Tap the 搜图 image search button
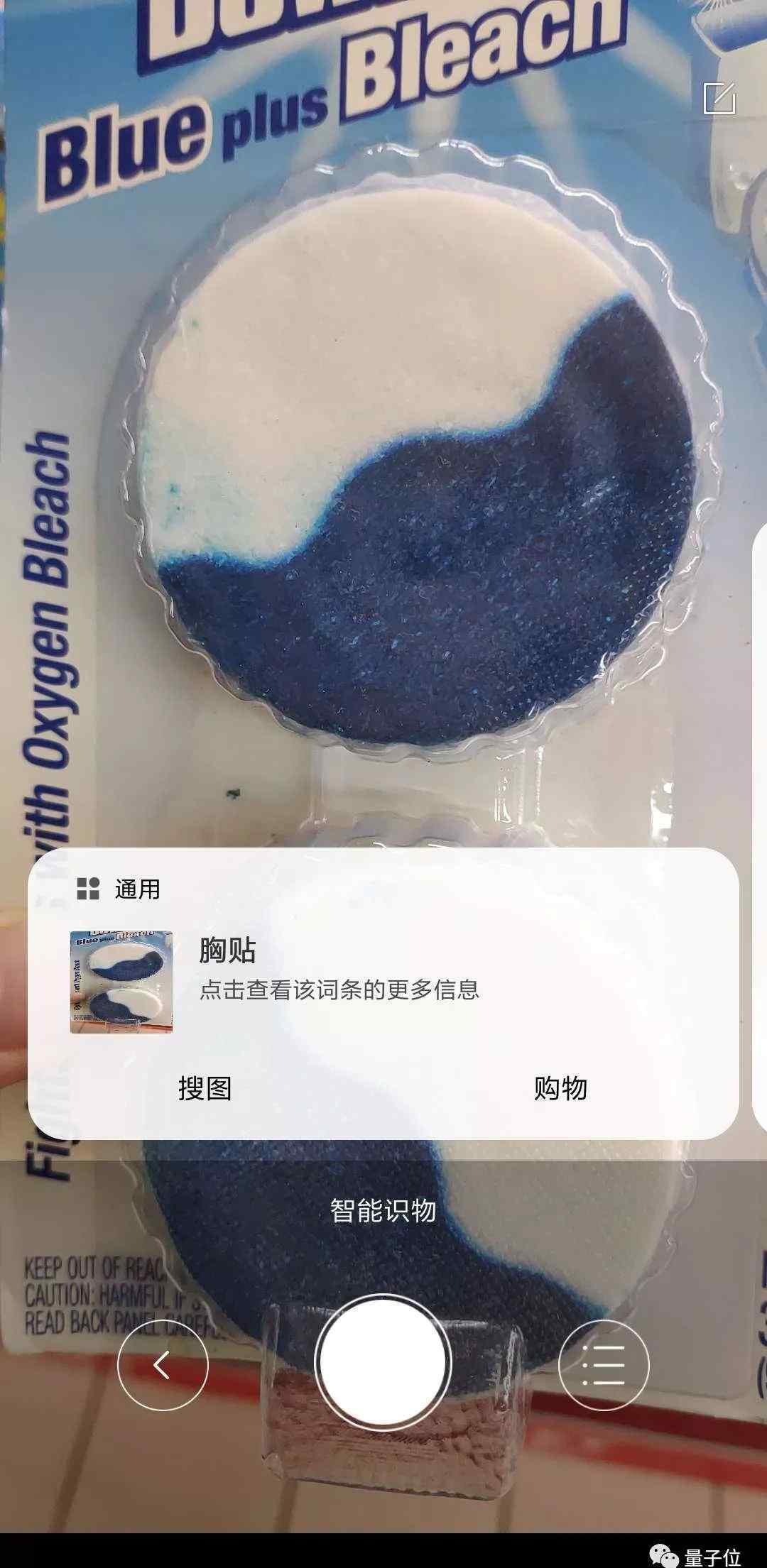 click(x=205, y=1088)
